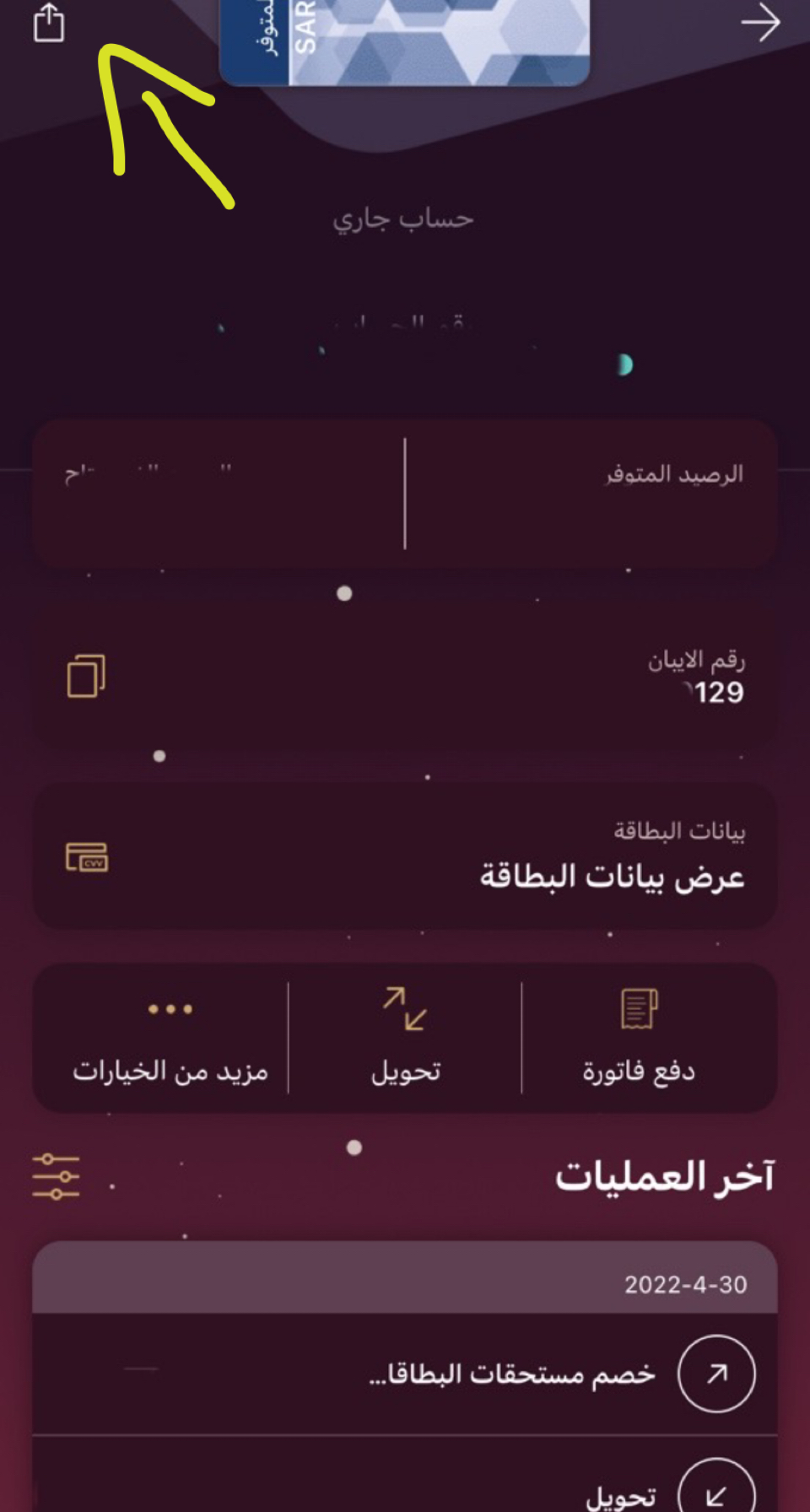This screenshot has height=1512, width=810.
Task: Open the خصم مستحقات البطاقة transaction
Action: tap(513, 1374)
